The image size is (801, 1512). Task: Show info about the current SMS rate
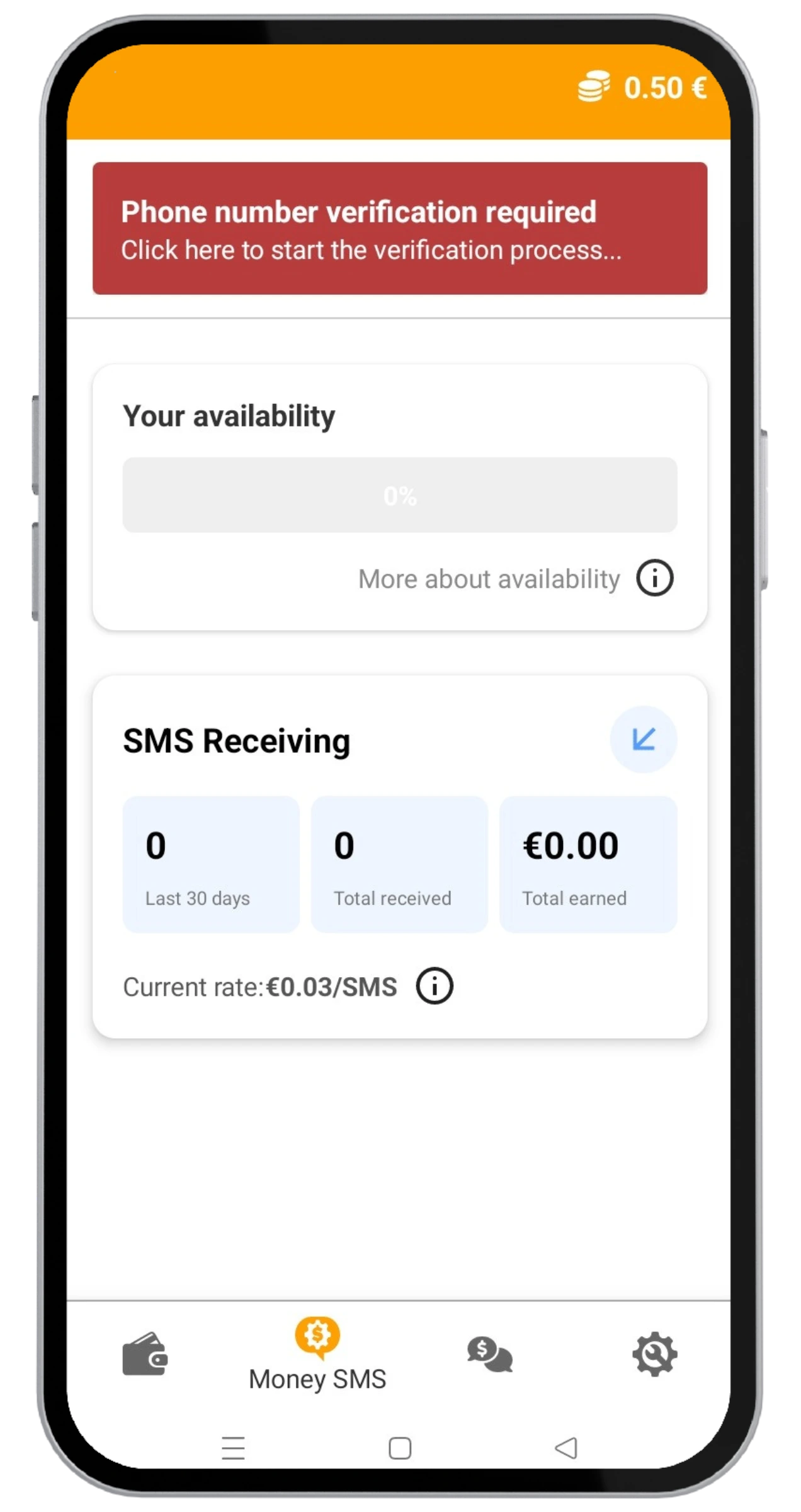(x=434, y=986)
